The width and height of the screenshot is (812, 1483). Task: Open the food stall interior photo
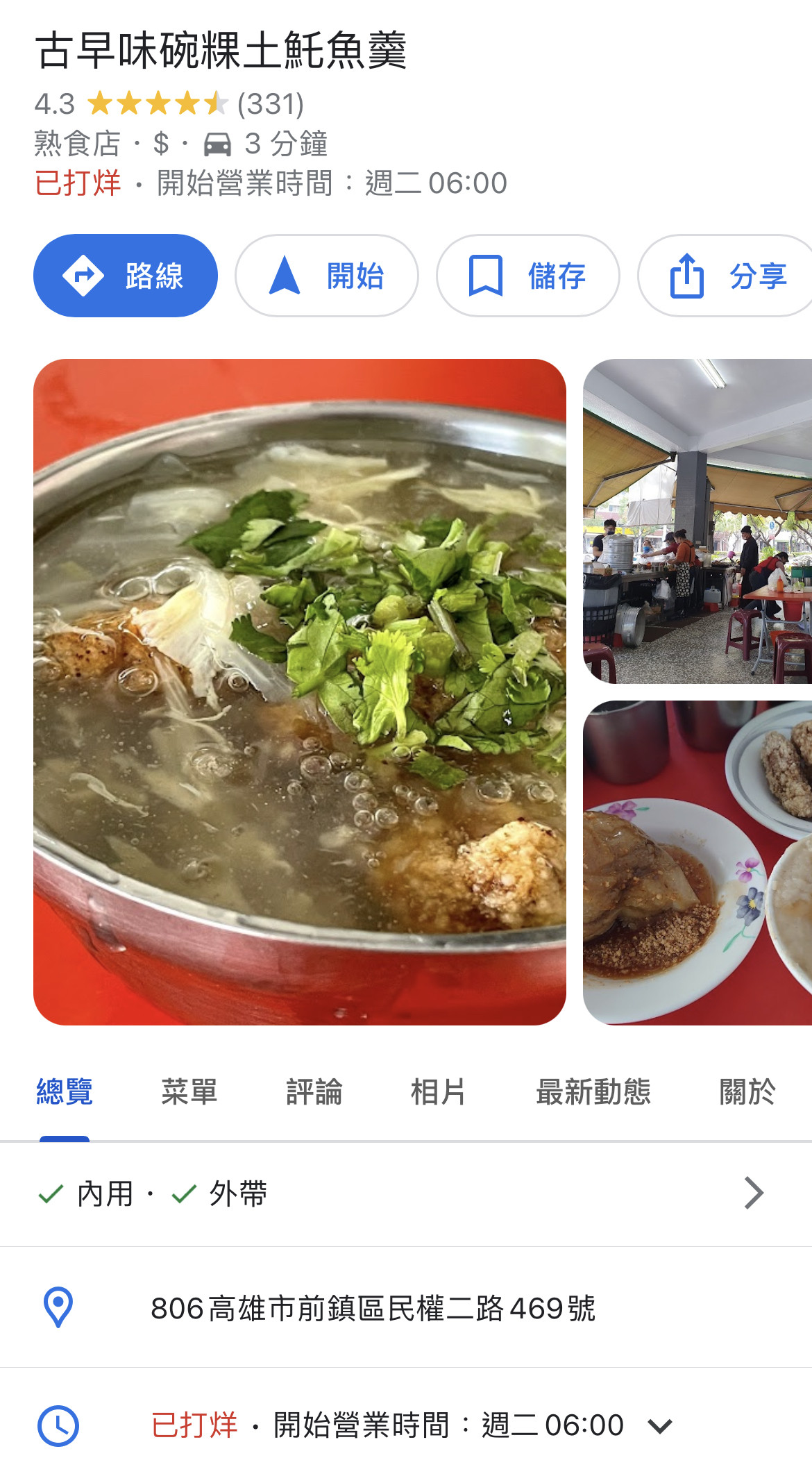click(x=697, y=521)
